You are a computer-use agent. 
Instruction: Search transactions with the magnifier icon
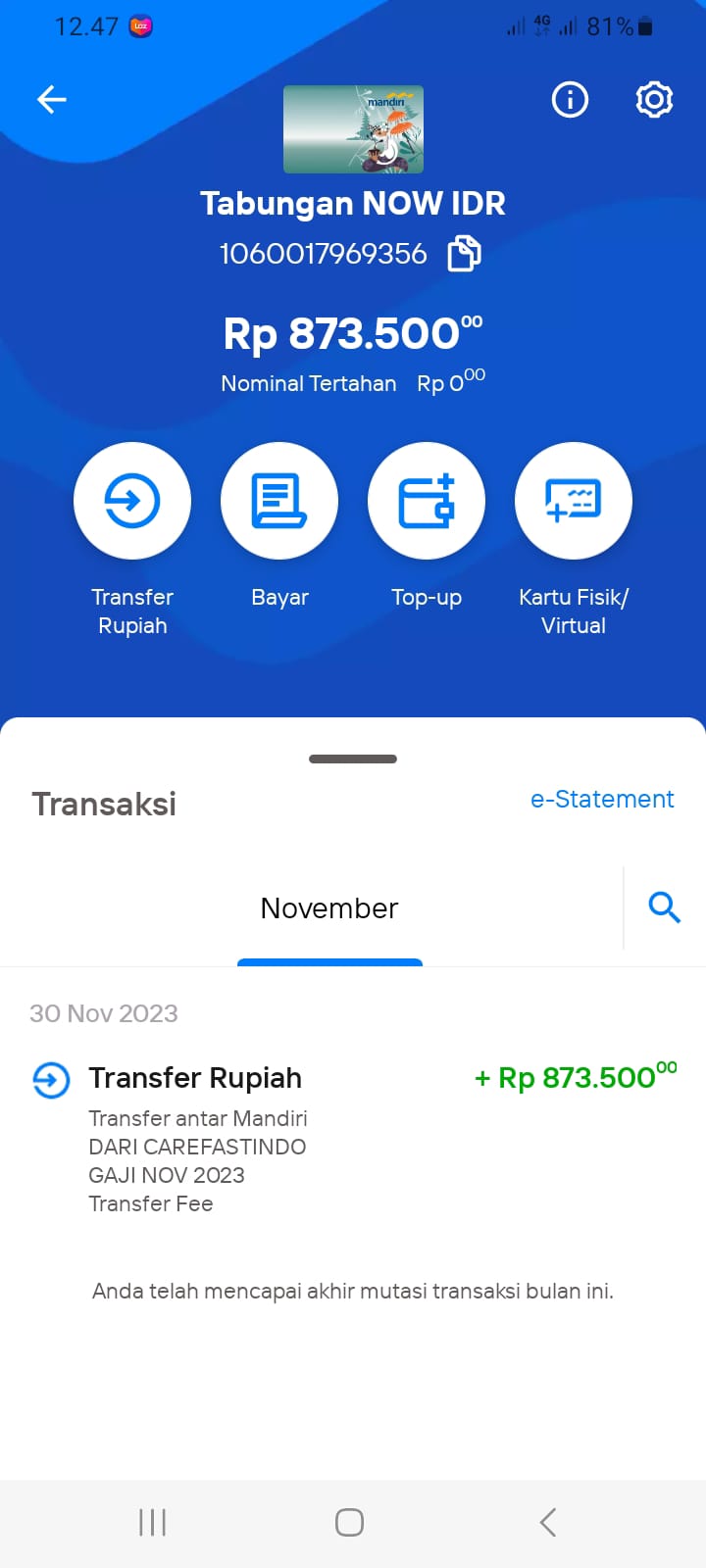[664, 907]
